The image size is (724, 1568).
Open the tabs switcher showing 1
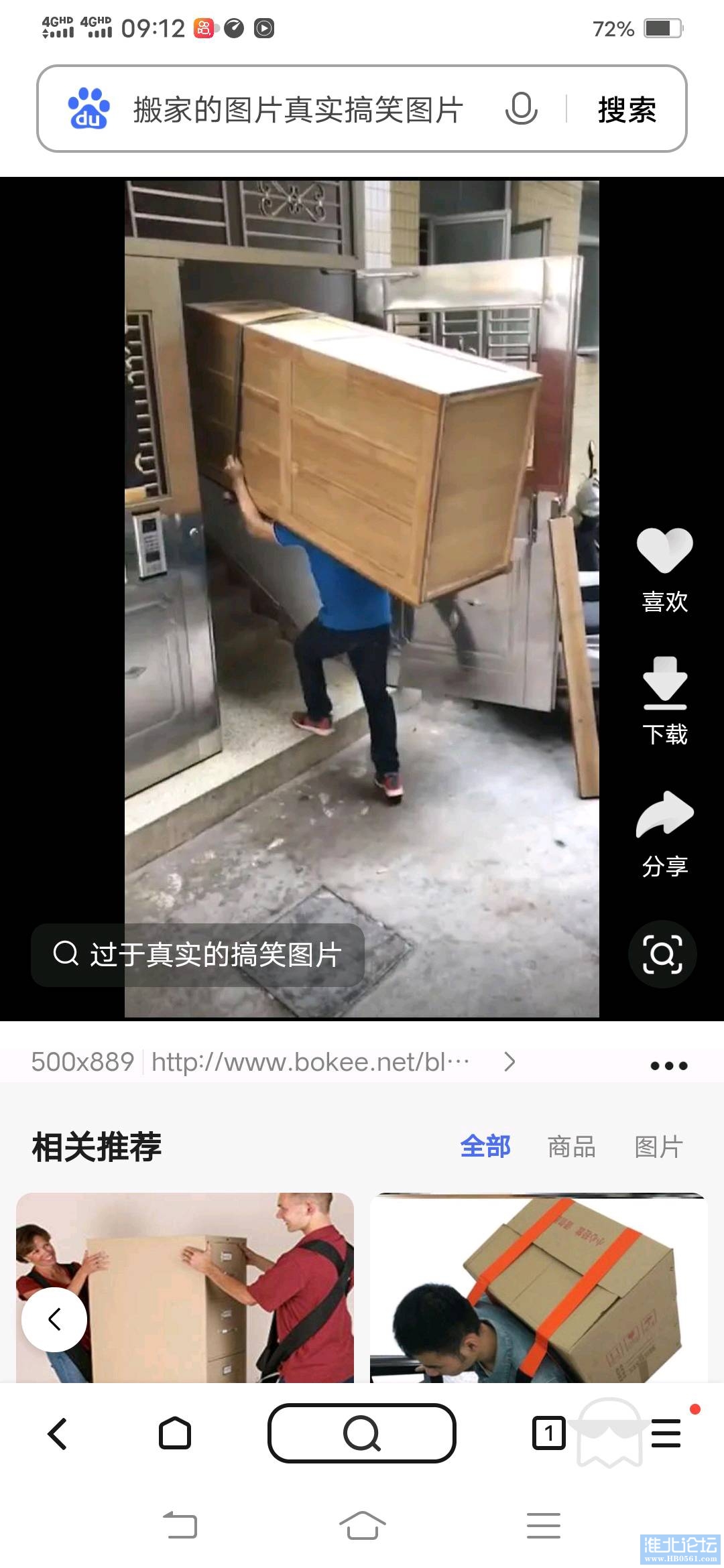(x=548, y=1434)
